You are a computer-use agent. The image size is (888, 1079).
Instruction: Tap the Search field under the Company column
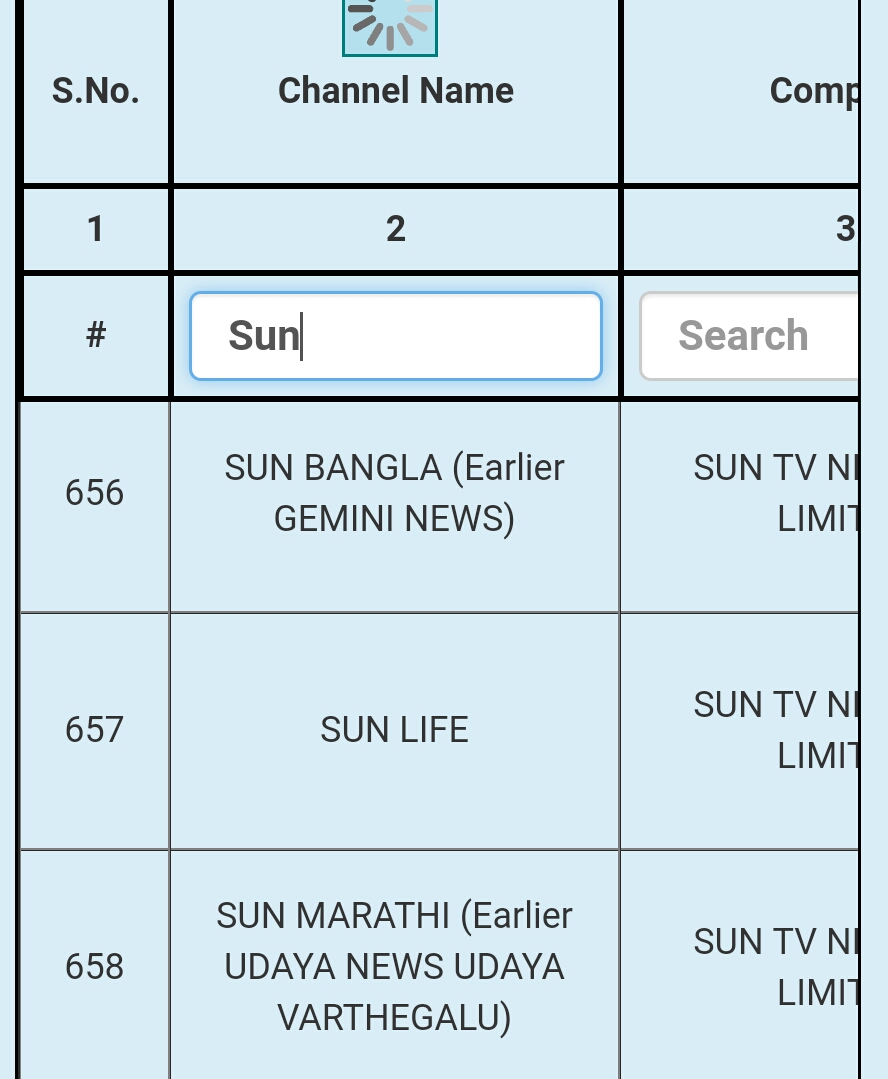749,336
